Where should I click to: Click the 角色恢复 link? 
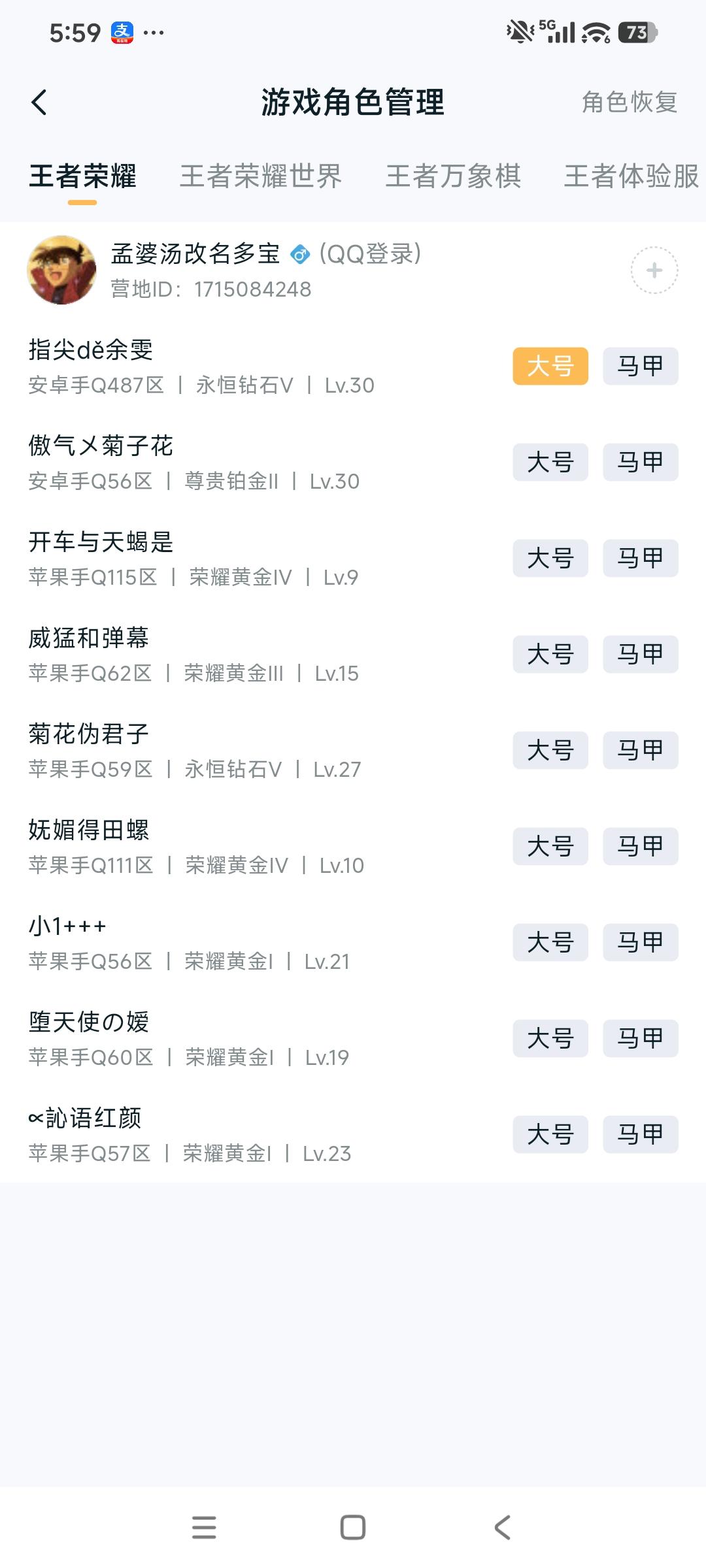click(628, 103)
